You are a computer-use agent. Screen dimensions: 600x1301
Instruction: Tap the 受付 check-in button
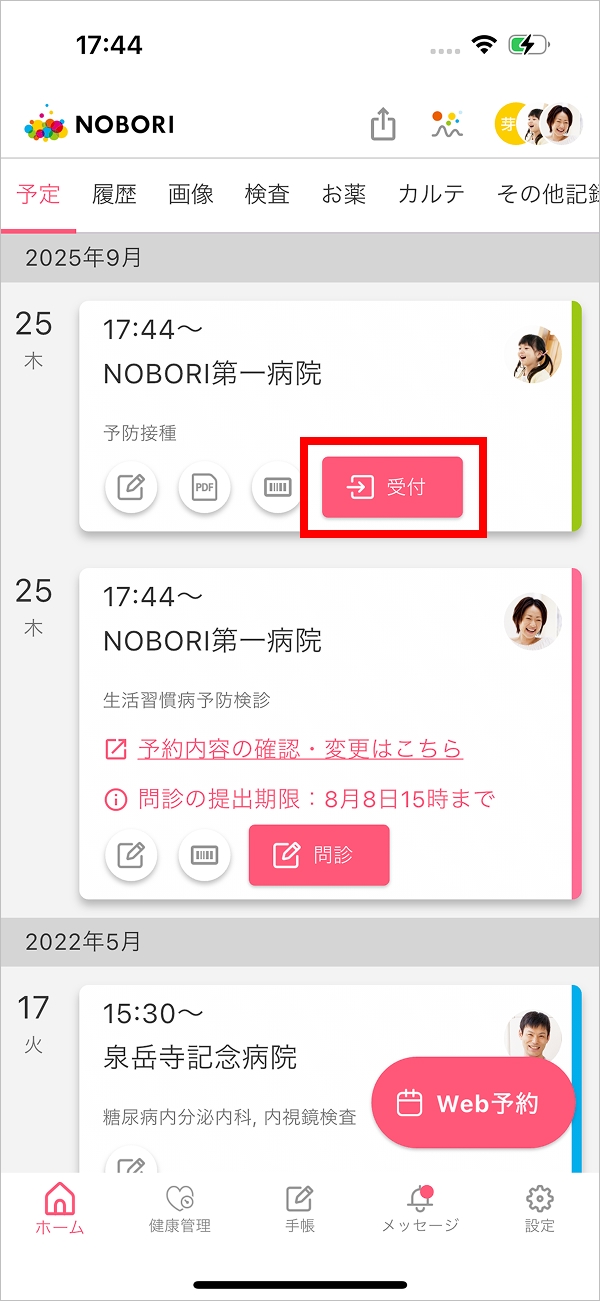click(x=392, y=487)
